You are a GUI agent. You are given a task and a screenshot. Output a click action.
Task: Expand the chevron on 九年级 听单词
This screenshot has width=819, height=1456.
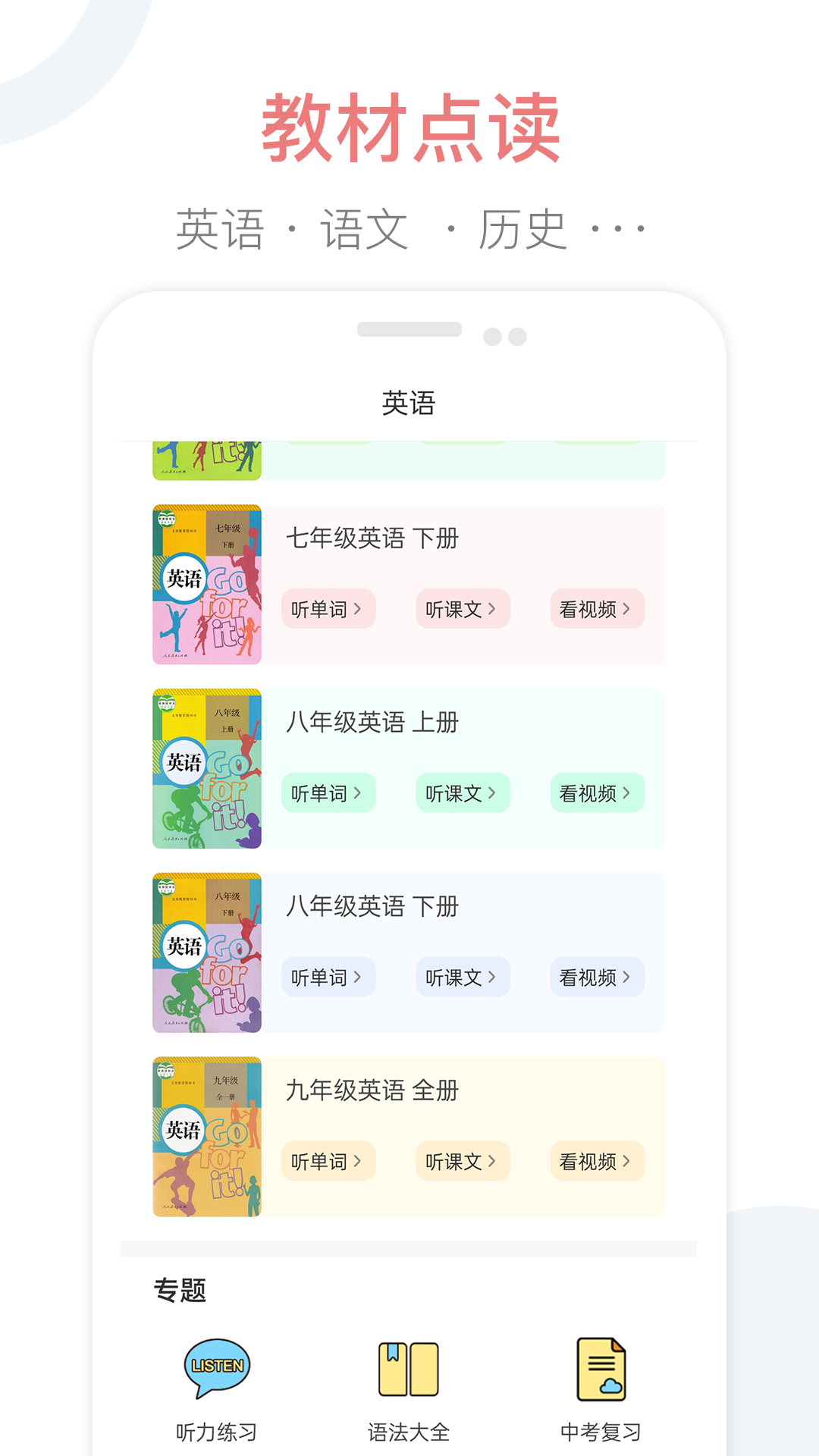[359, 1161]
